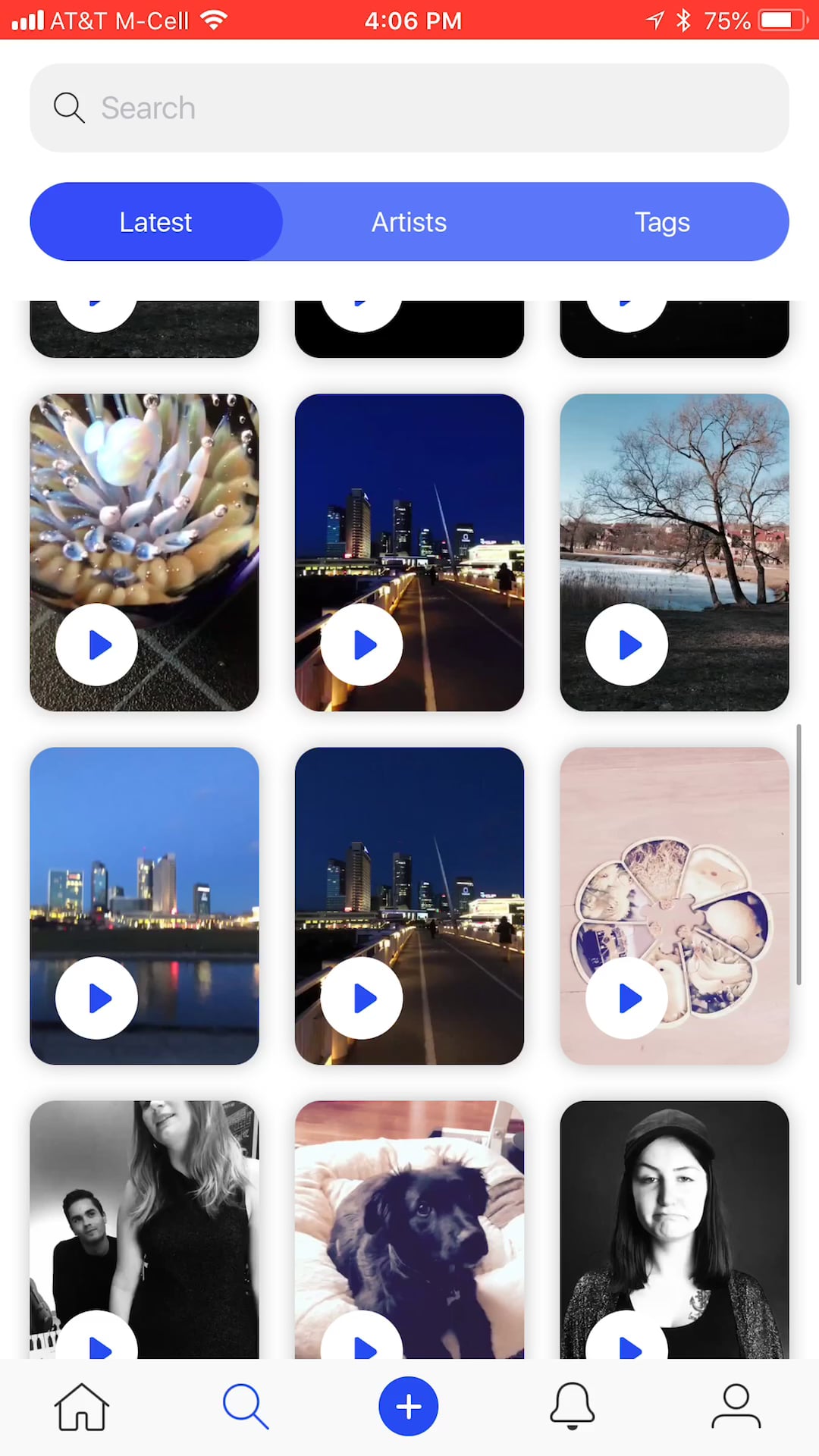Open the profile tab
This screenshot has height=1456, width=819.
tap(736, 1407)
